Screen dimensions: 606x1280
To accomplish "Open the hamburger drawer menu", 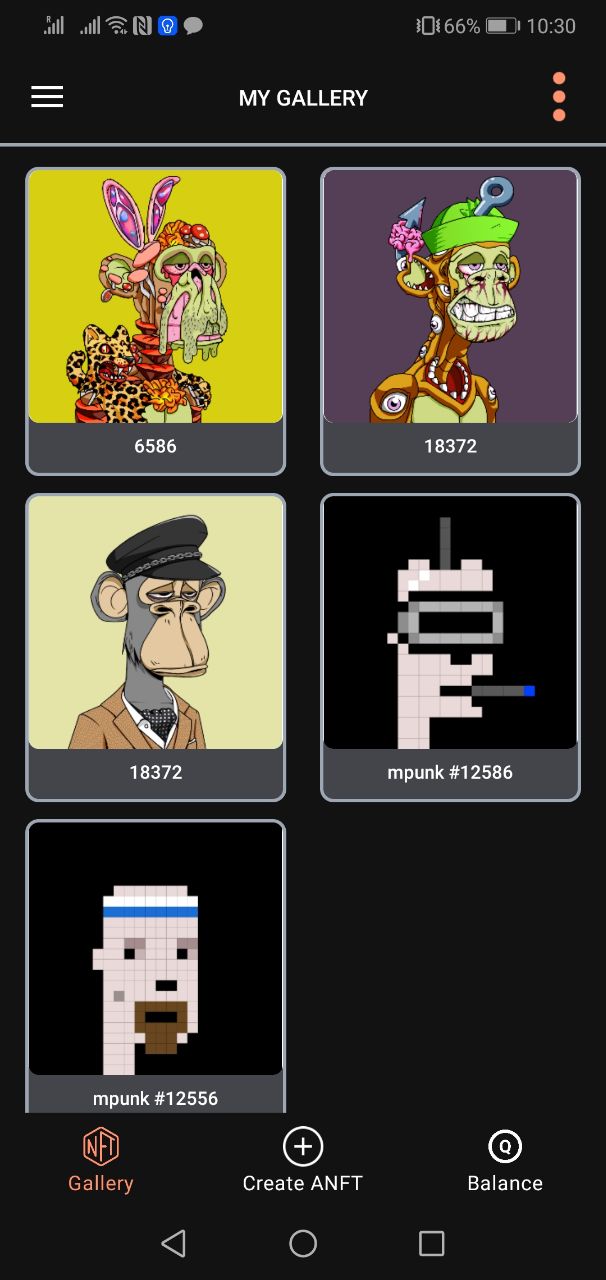I will [47, 97].
